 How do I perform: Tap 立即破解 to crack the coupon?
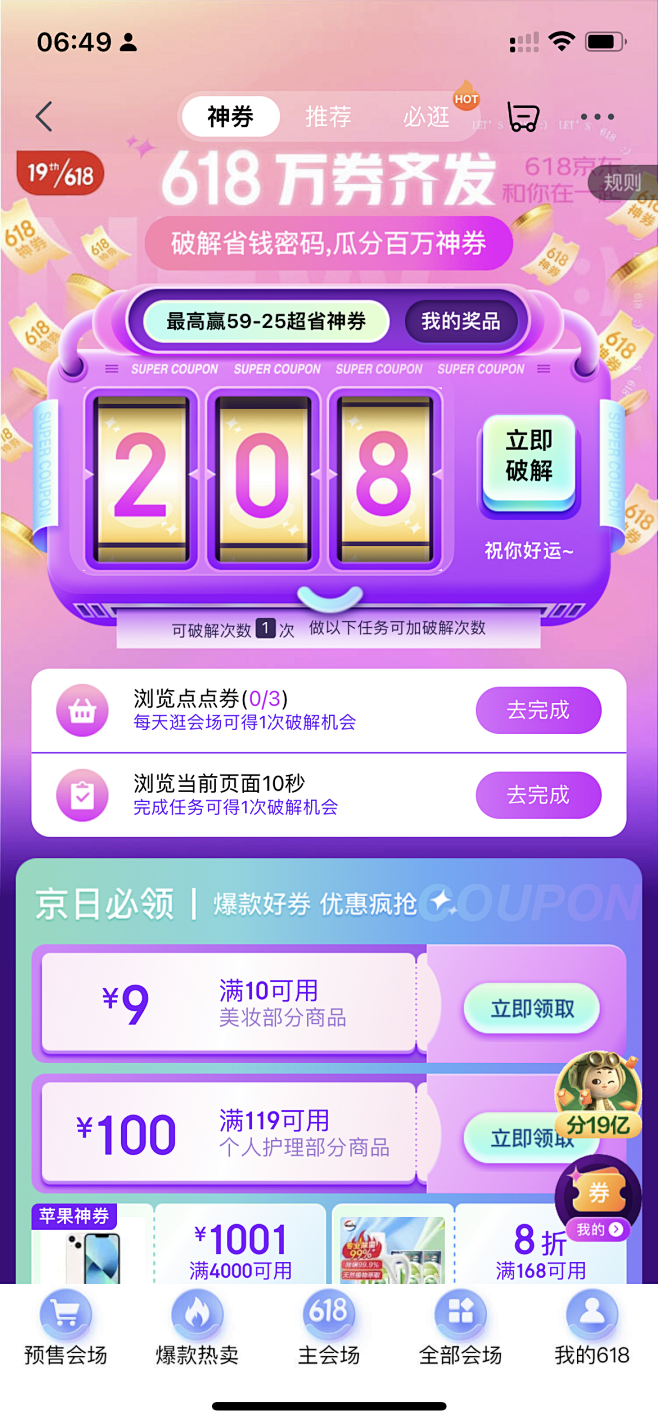(529, 456)
